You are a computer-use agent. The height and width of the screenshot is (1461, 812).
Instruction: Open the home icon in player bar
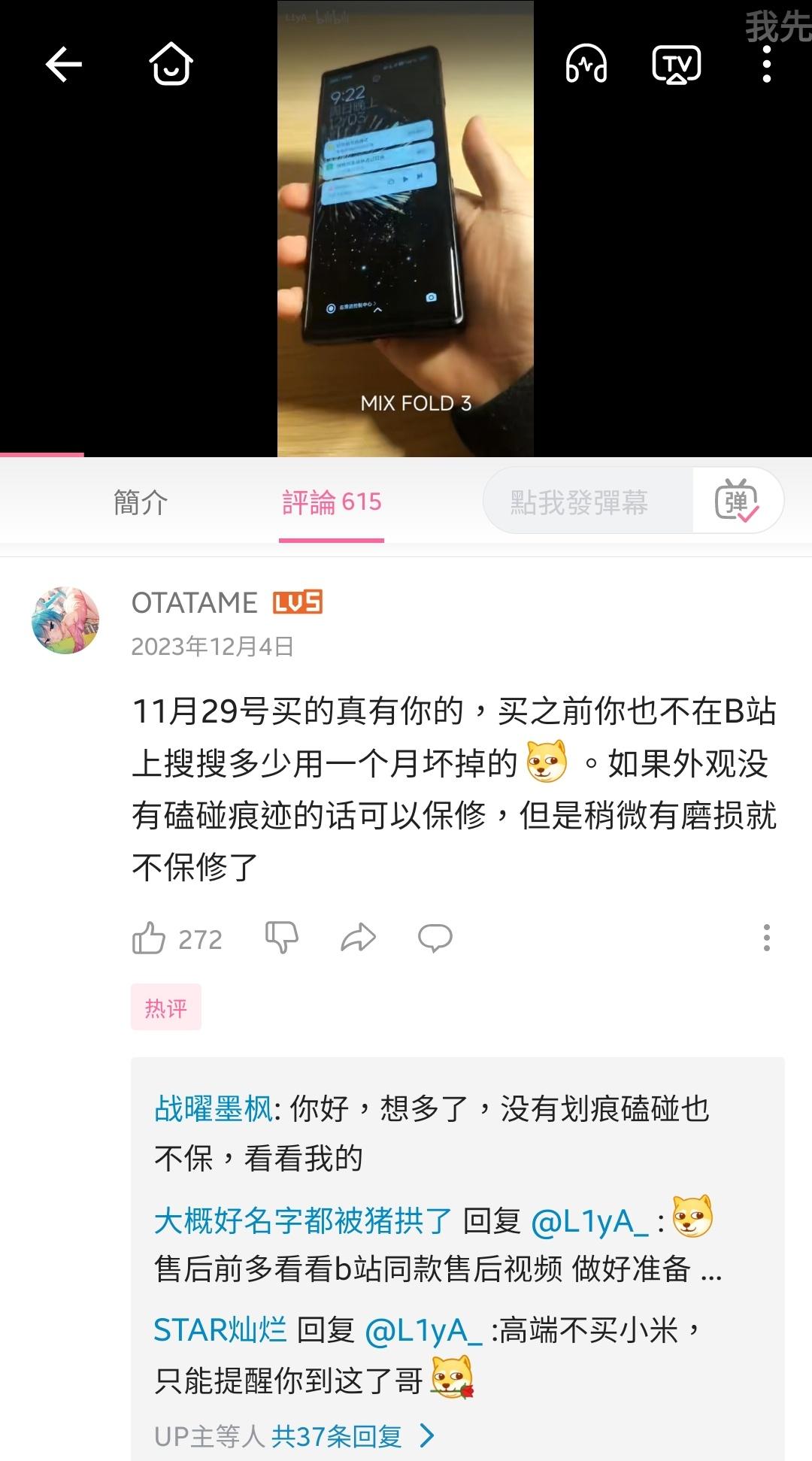(171, 64)
